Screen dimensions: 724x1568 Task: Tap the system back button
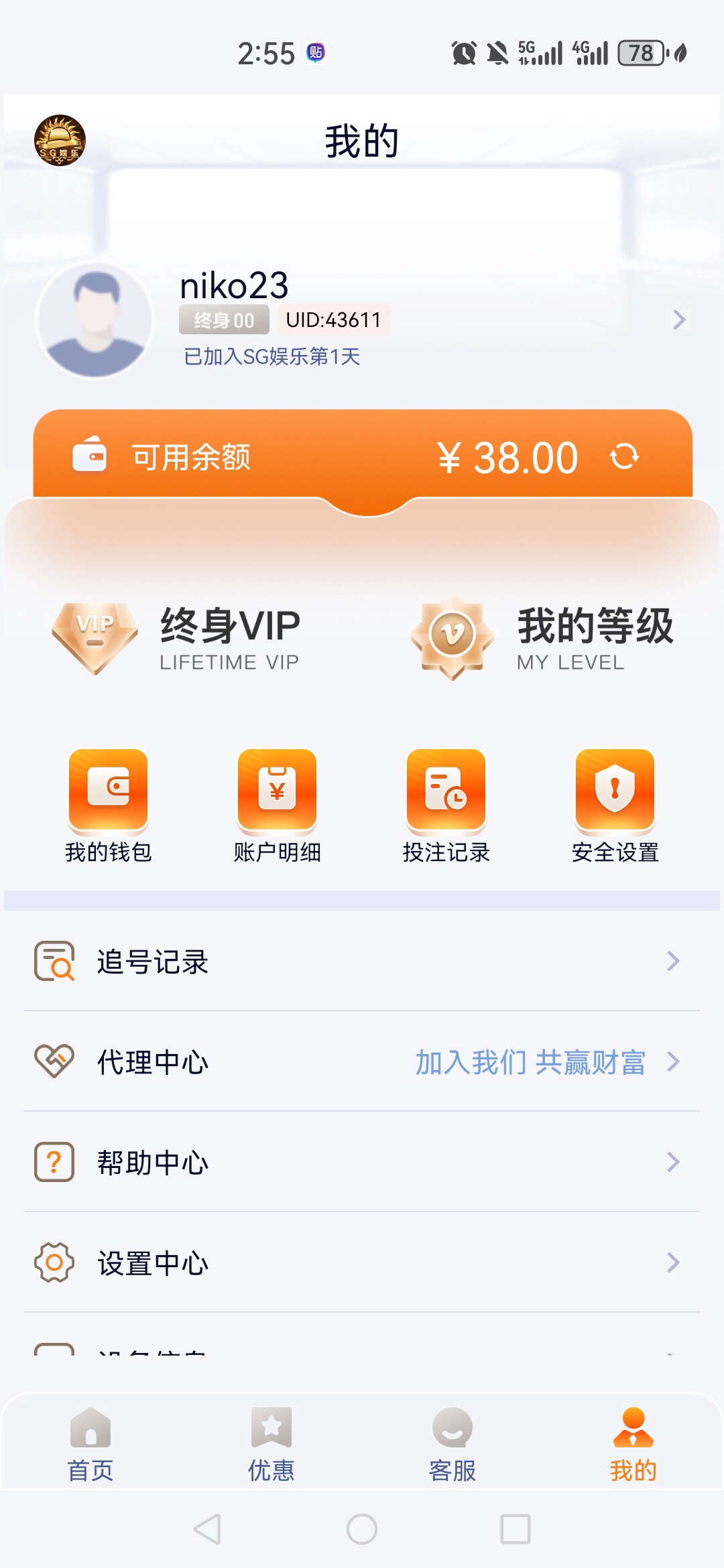point(207,1528)
